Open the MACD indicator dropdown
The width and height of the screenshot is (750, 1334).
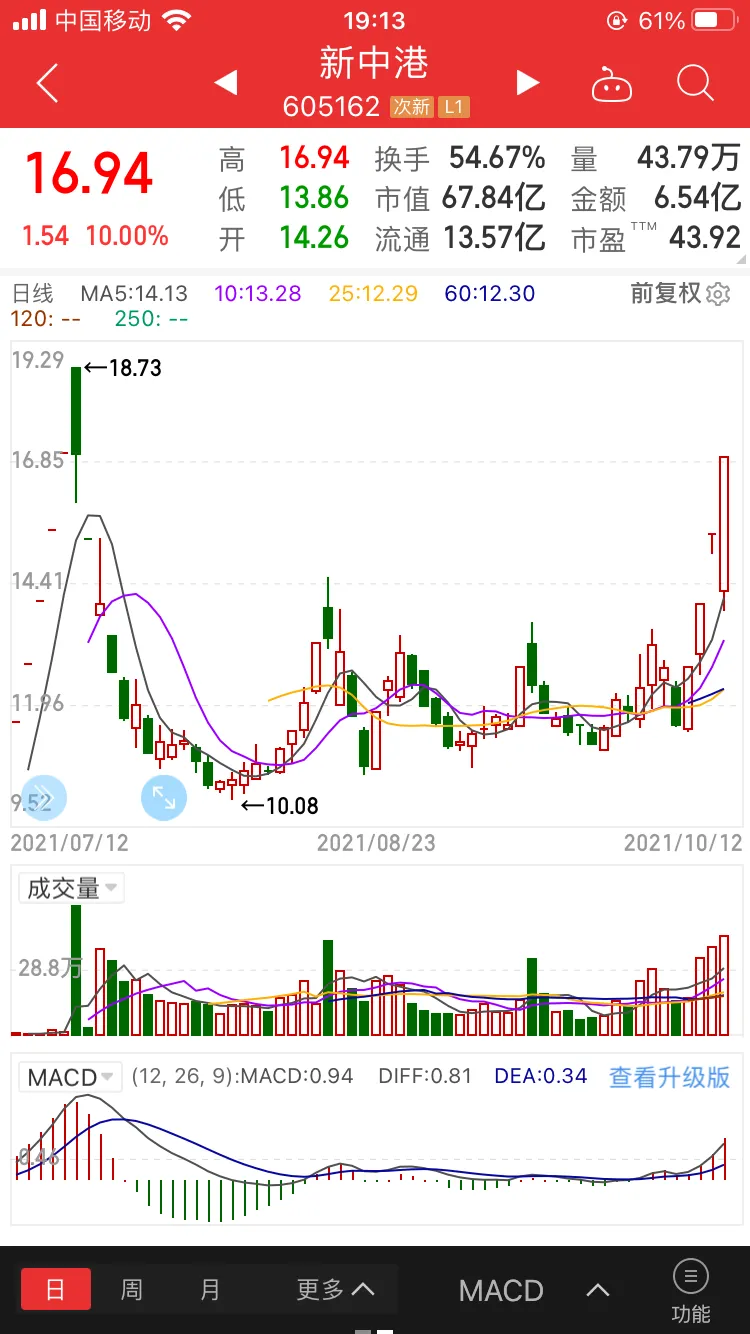click(70, 1077)
